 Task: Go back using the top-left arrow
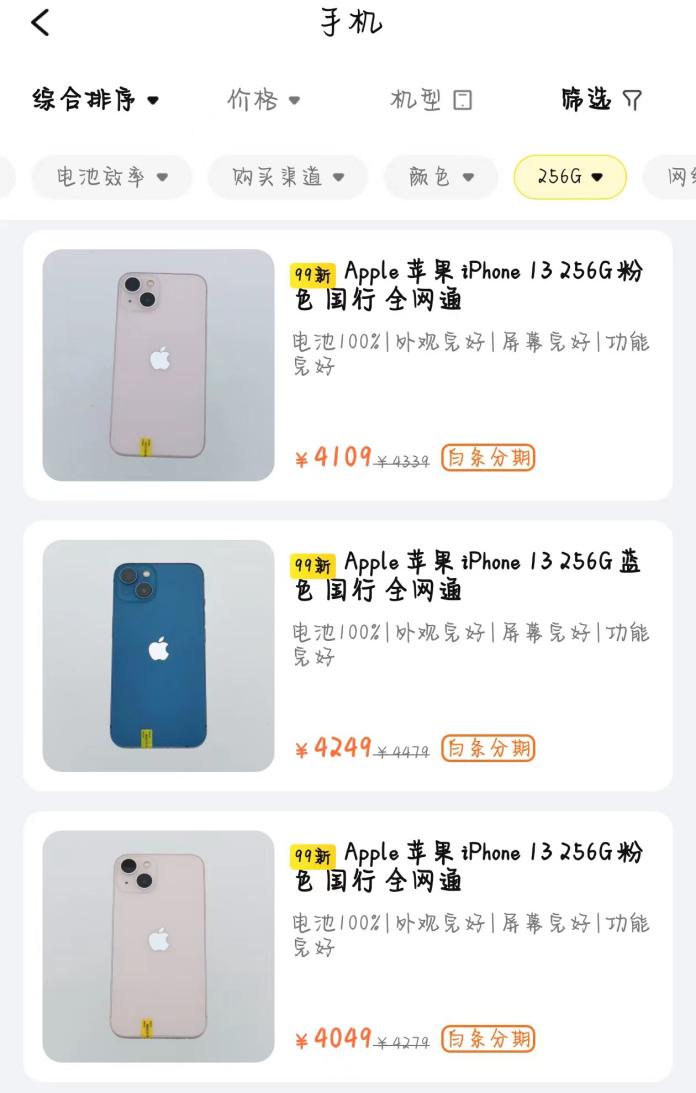[40, 22]
